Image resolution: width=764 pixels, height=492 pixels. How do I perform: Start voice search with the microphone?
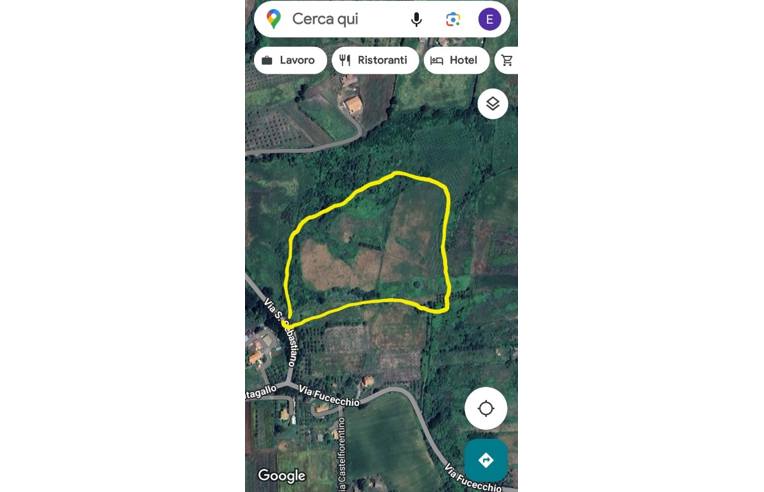pos(416,19)
